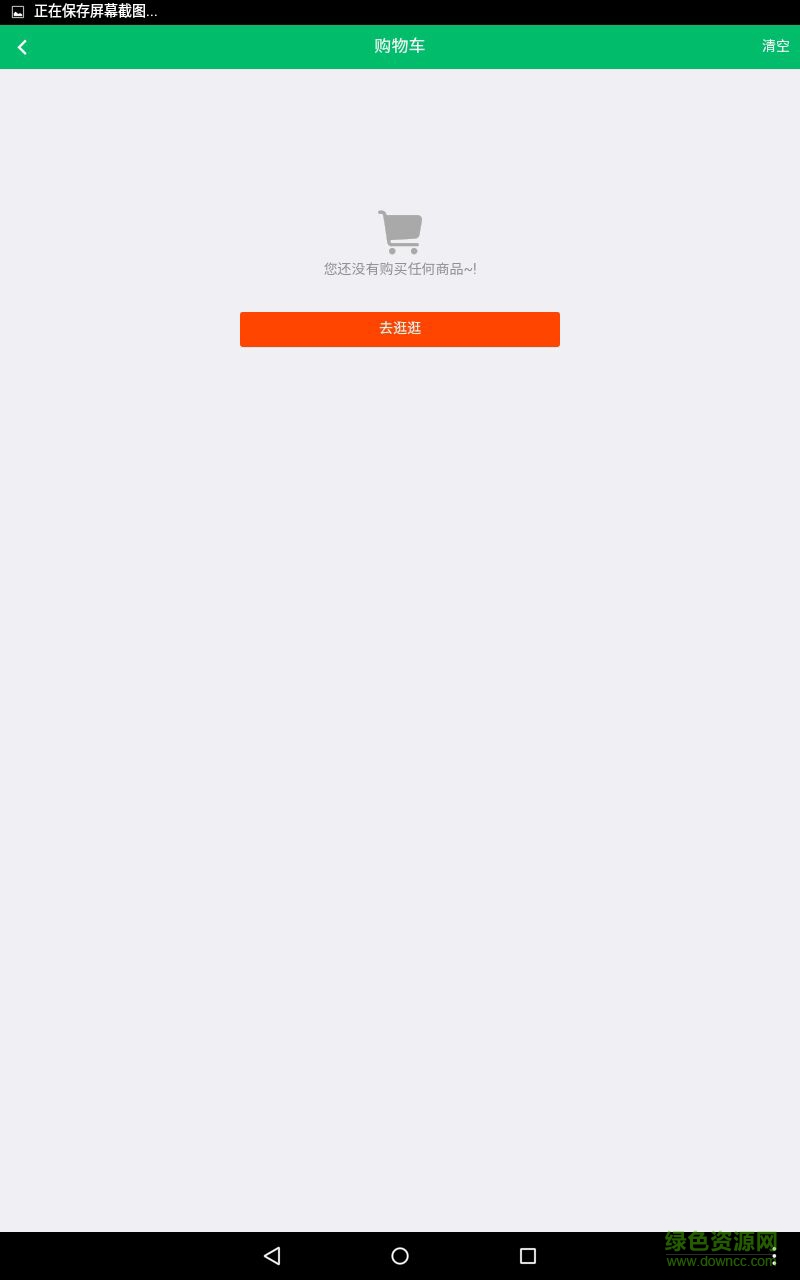Go back from the shopping cart

click(22, 47)
